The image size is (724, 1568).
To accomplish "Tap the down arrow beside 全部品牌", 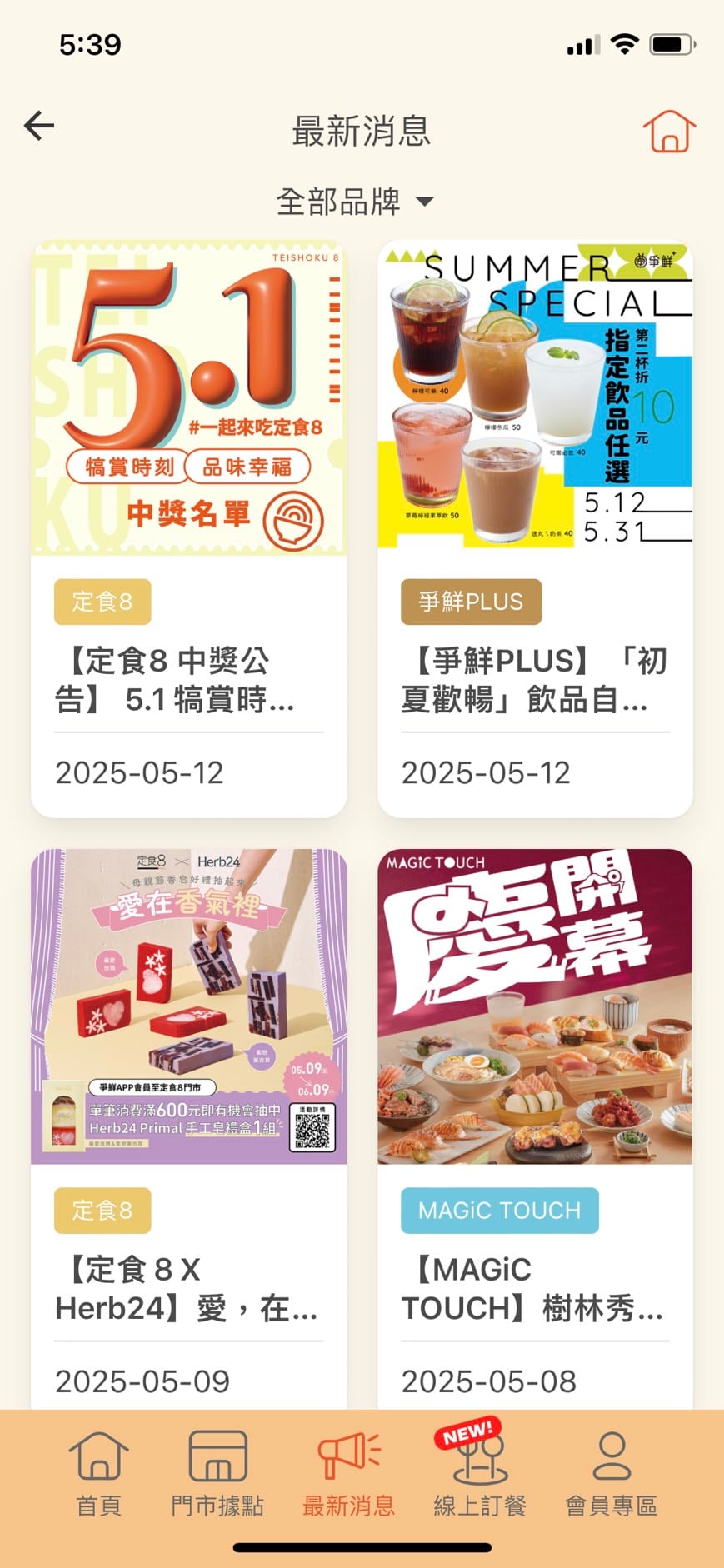I will click(427, 201).
